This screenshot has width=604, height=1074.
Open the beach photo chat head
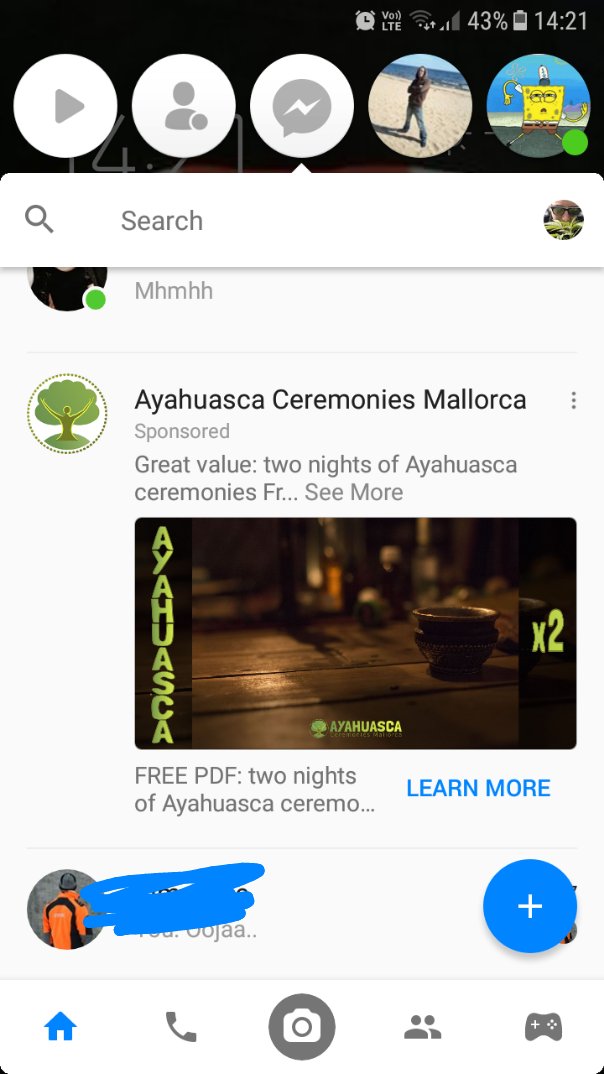tap(420, 106)
